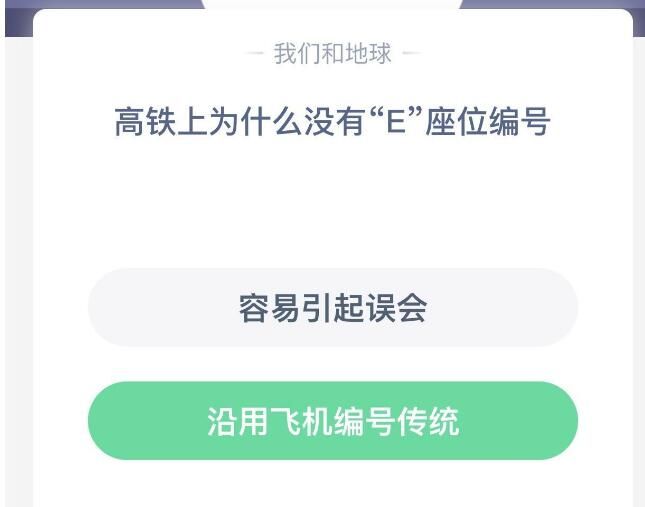The image size is (645, 507).
Task: Choose the answer 沿用飞机编号传统
Action: point(332,421)
